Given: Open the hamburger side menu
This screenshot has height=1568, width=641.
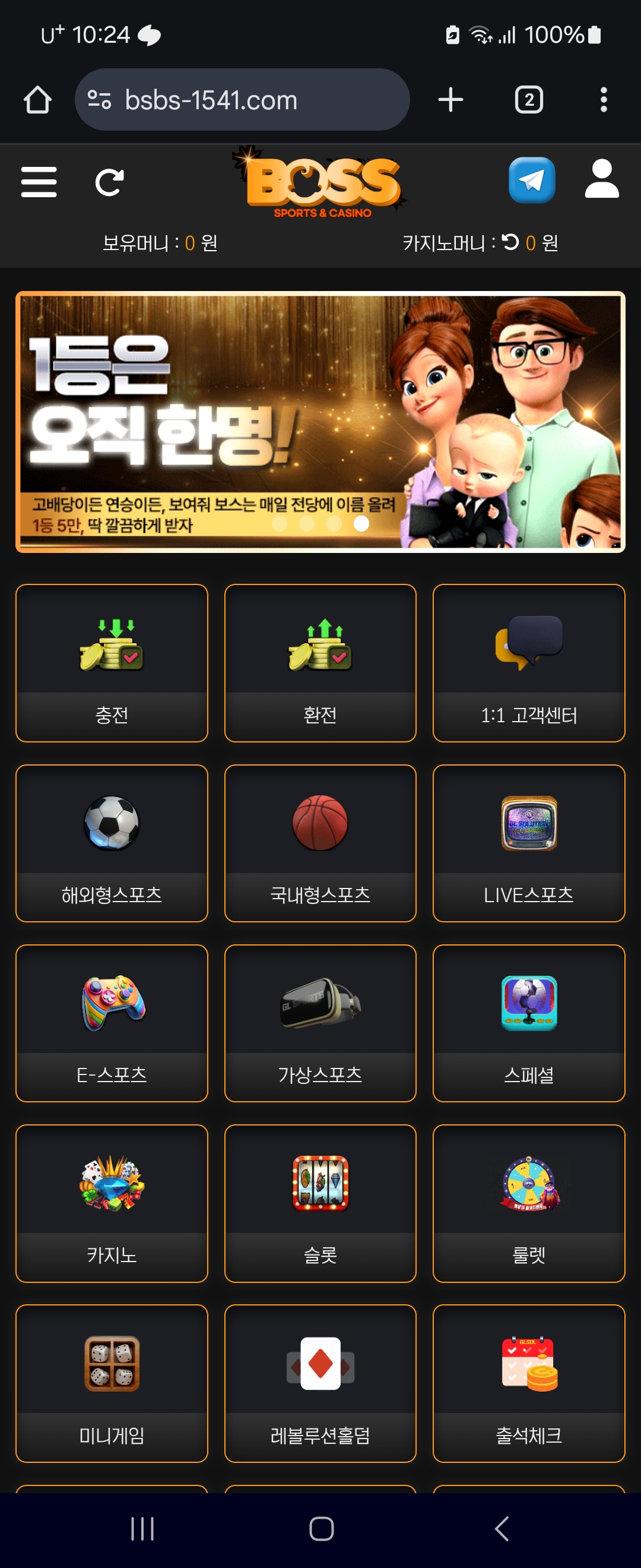Looking at the screenshot, I should click(x=39, y=182).
